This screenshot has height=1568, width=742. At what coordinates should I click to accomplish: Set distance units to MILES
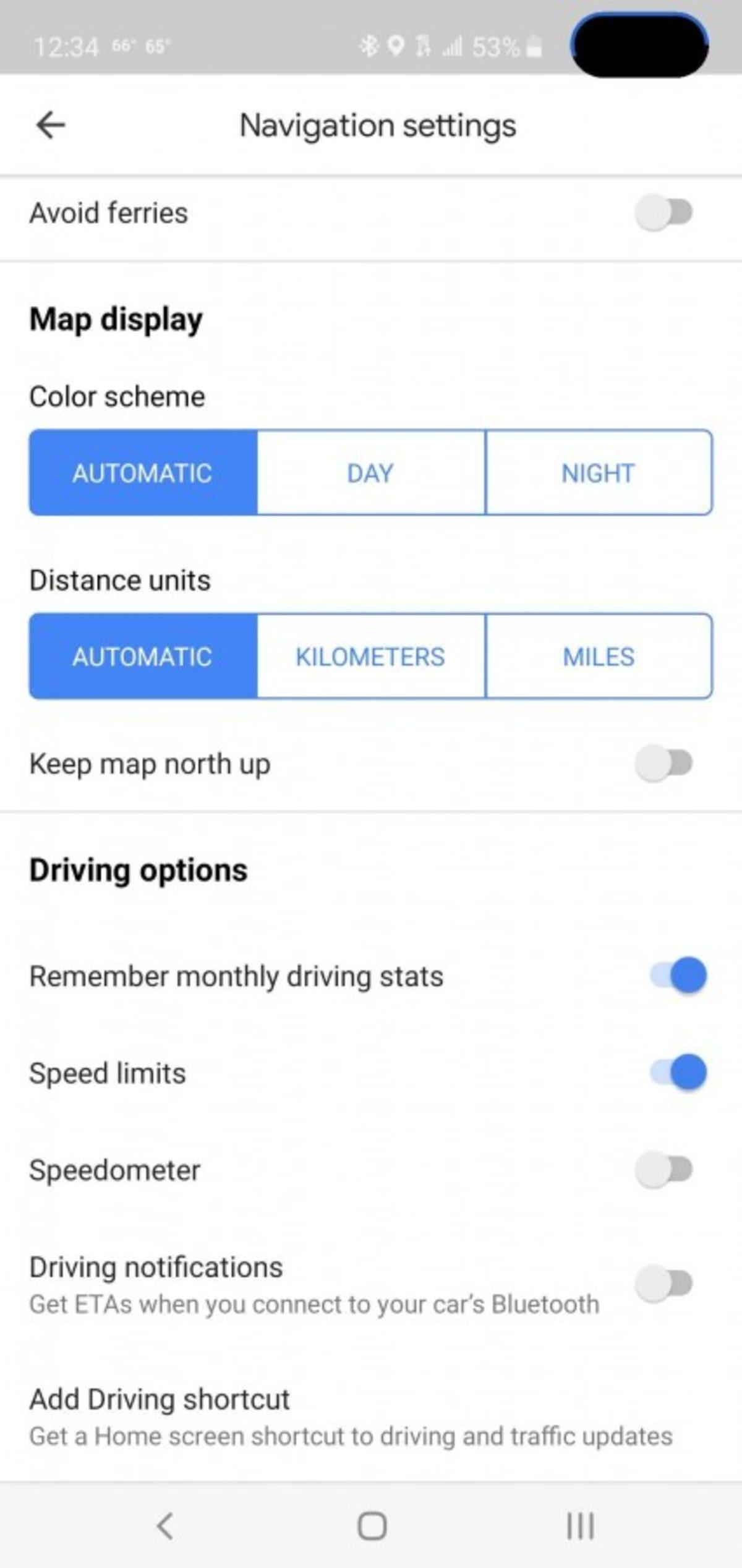point(598,657)
